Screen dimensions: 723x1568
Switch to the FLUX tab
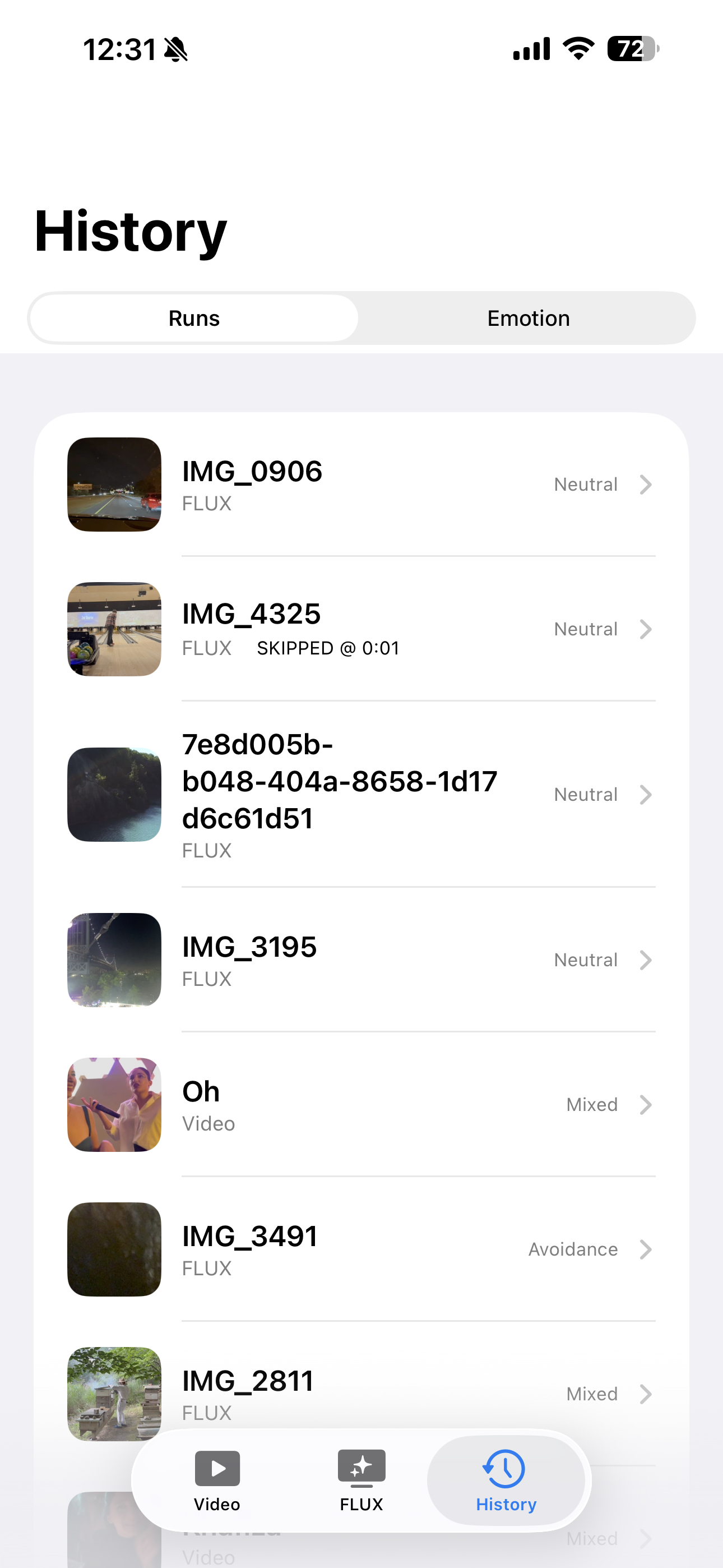click(361, 1481)
